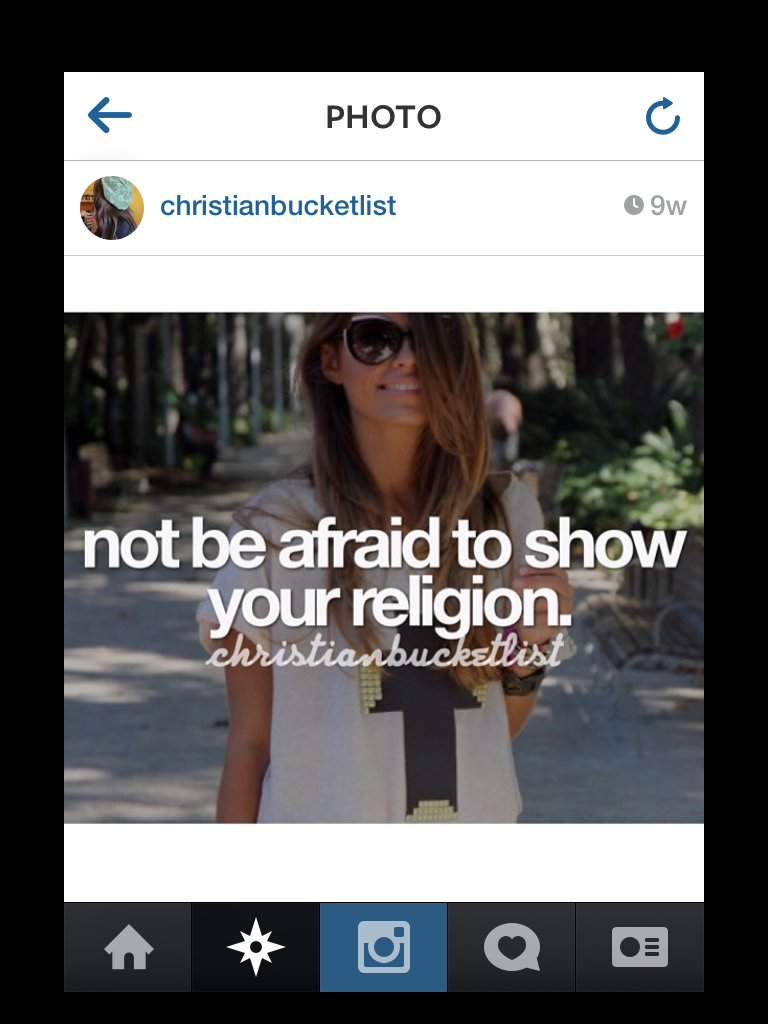768x1024 pixels.
Task: Switch to the Profile tab
Action: [x=640, y=947]
